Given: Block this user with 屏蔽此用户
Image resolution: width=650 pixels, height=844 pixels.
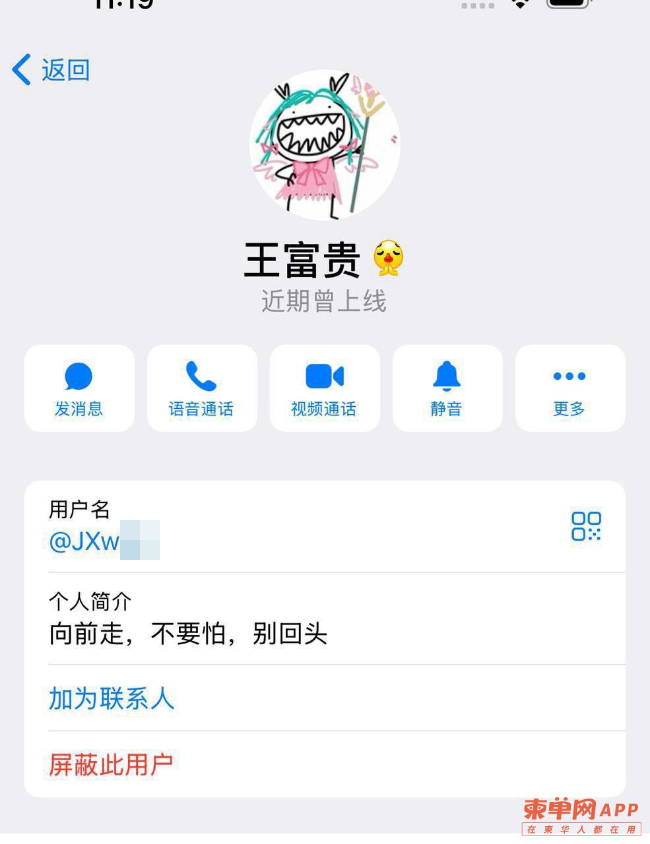Looking at the screenshot, I should coord(111,765).
